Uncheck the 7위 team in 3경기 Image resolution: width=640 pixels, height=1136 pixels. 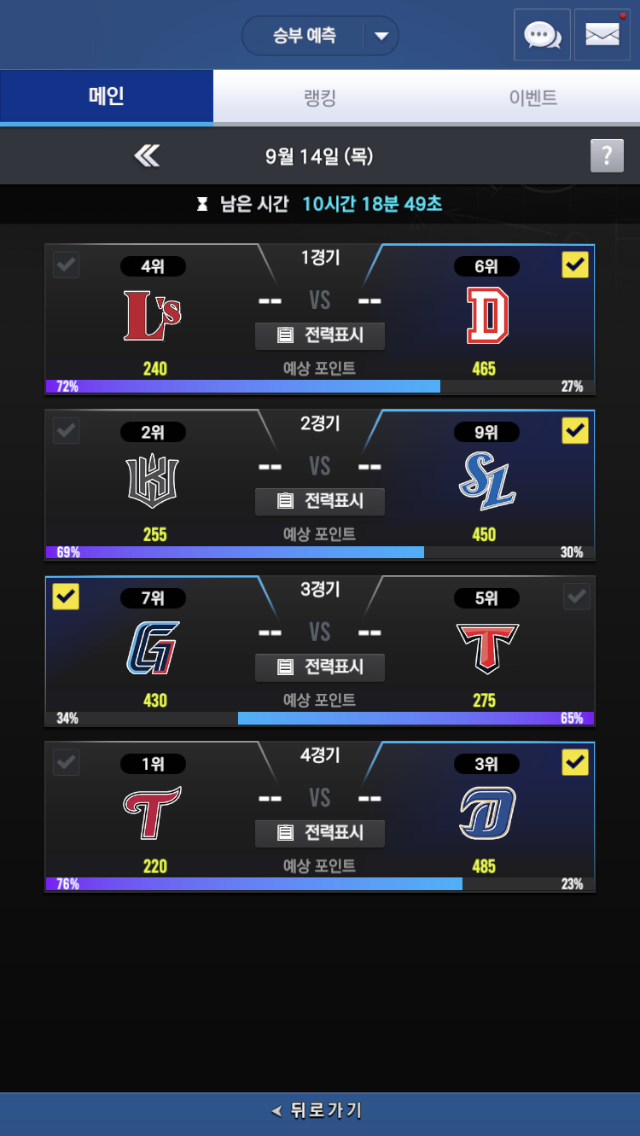[x=66, y=597]
